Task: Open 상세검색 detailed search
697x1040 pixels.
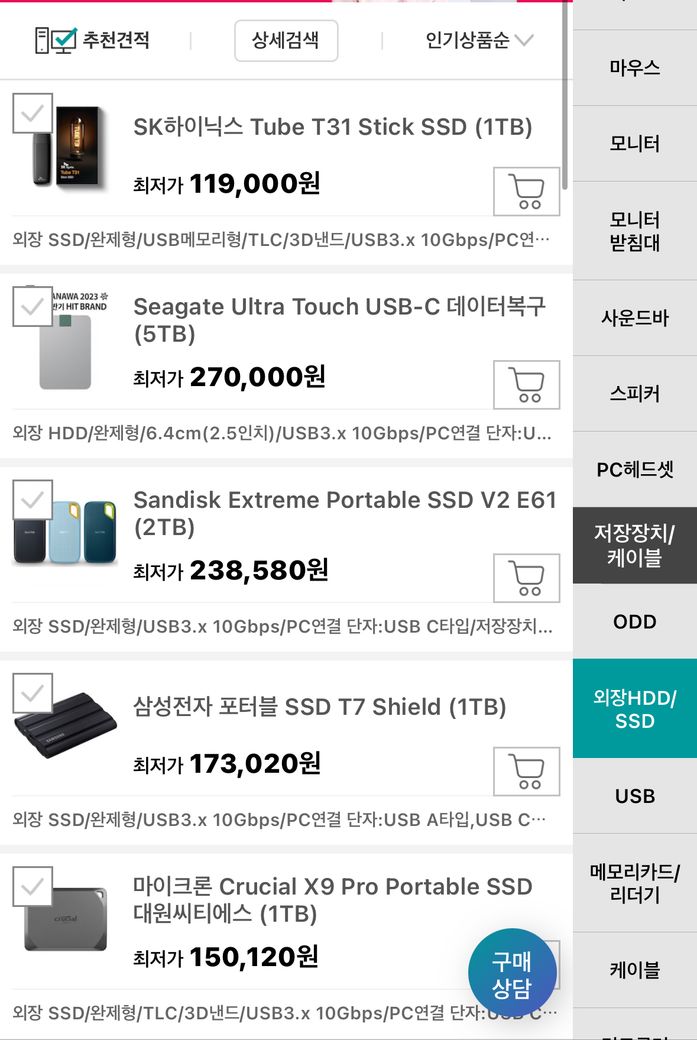Action: tap(286, 41)
